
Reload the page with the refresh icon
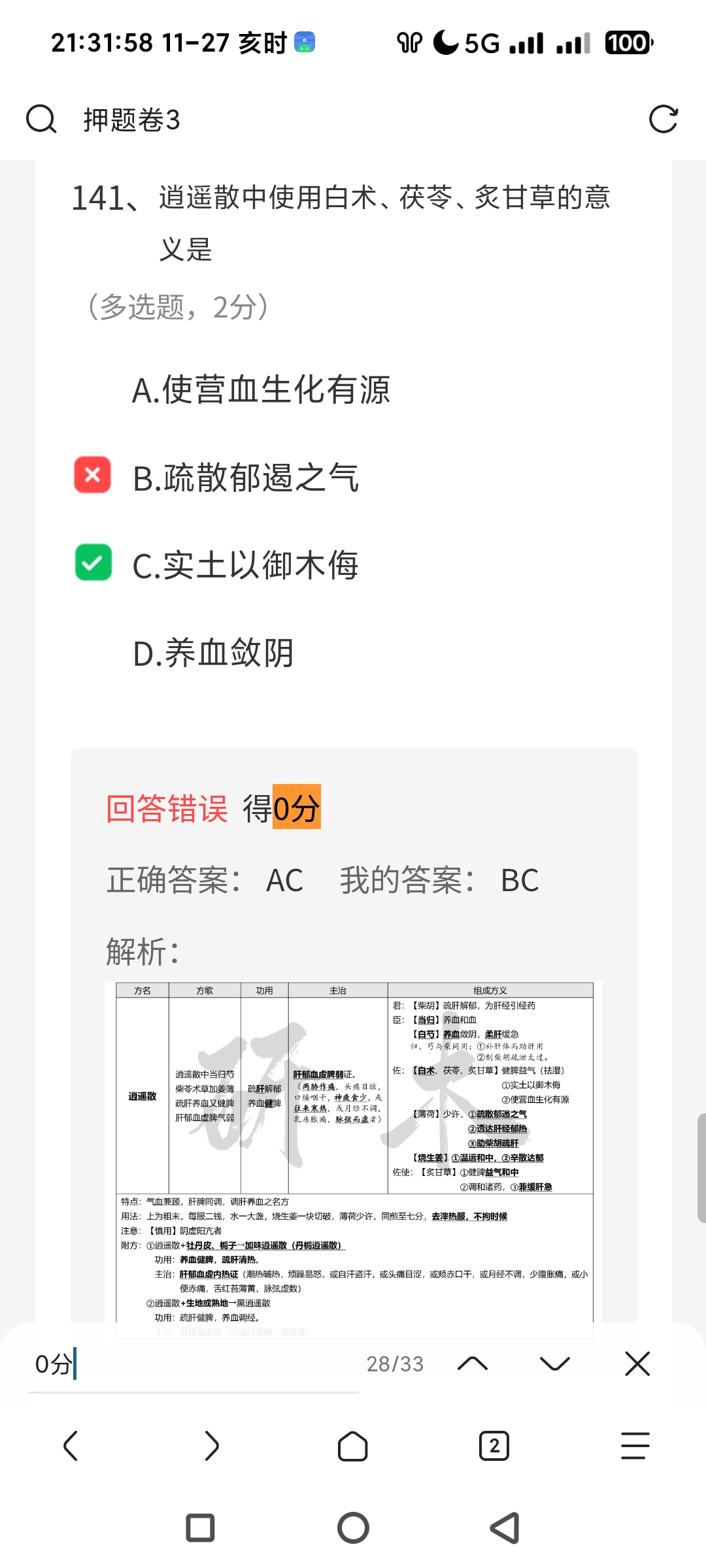click(663, 120)
